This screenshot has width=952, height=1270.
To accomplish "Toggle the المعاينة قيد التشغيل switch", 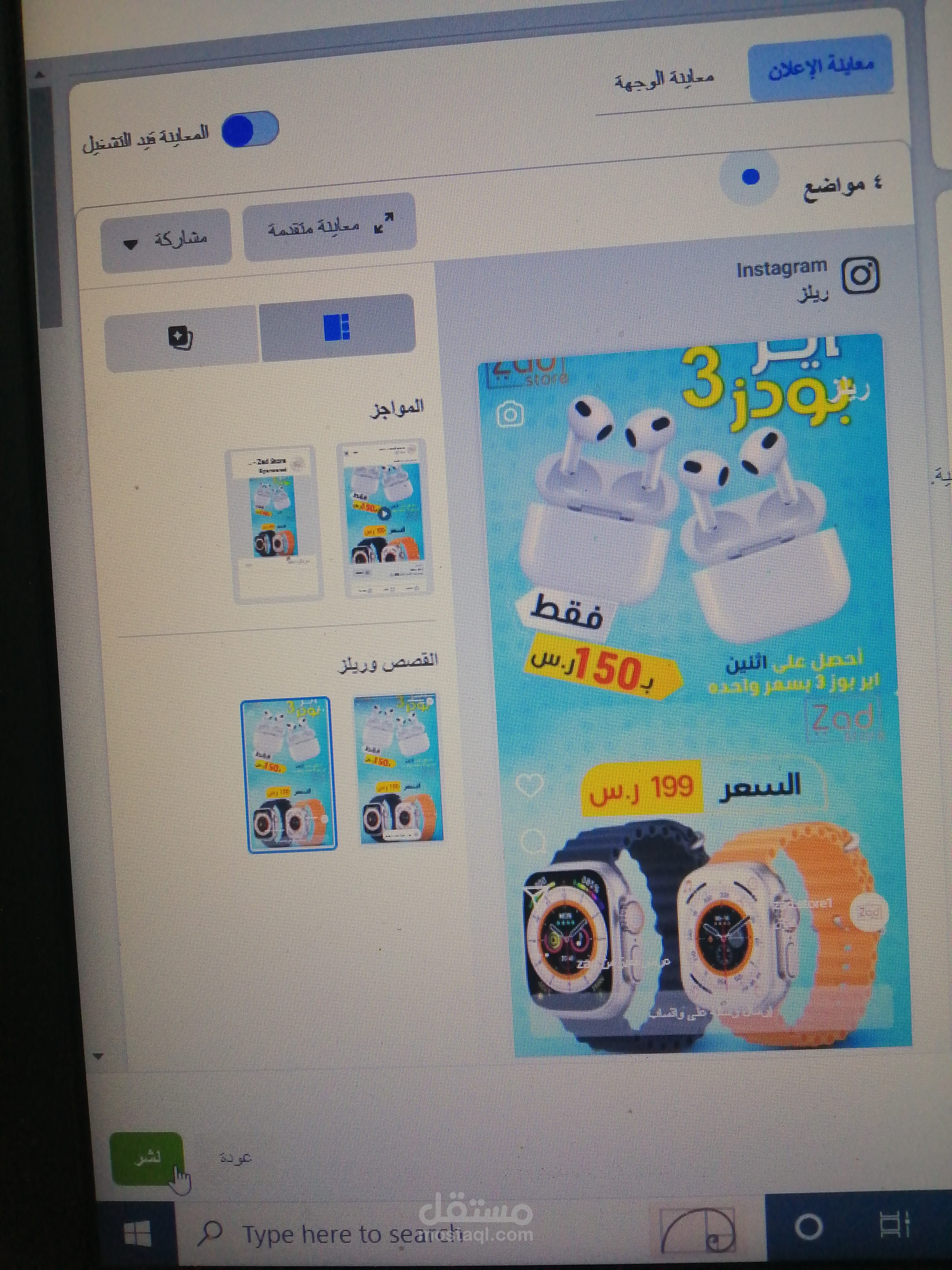I will 250,130.
